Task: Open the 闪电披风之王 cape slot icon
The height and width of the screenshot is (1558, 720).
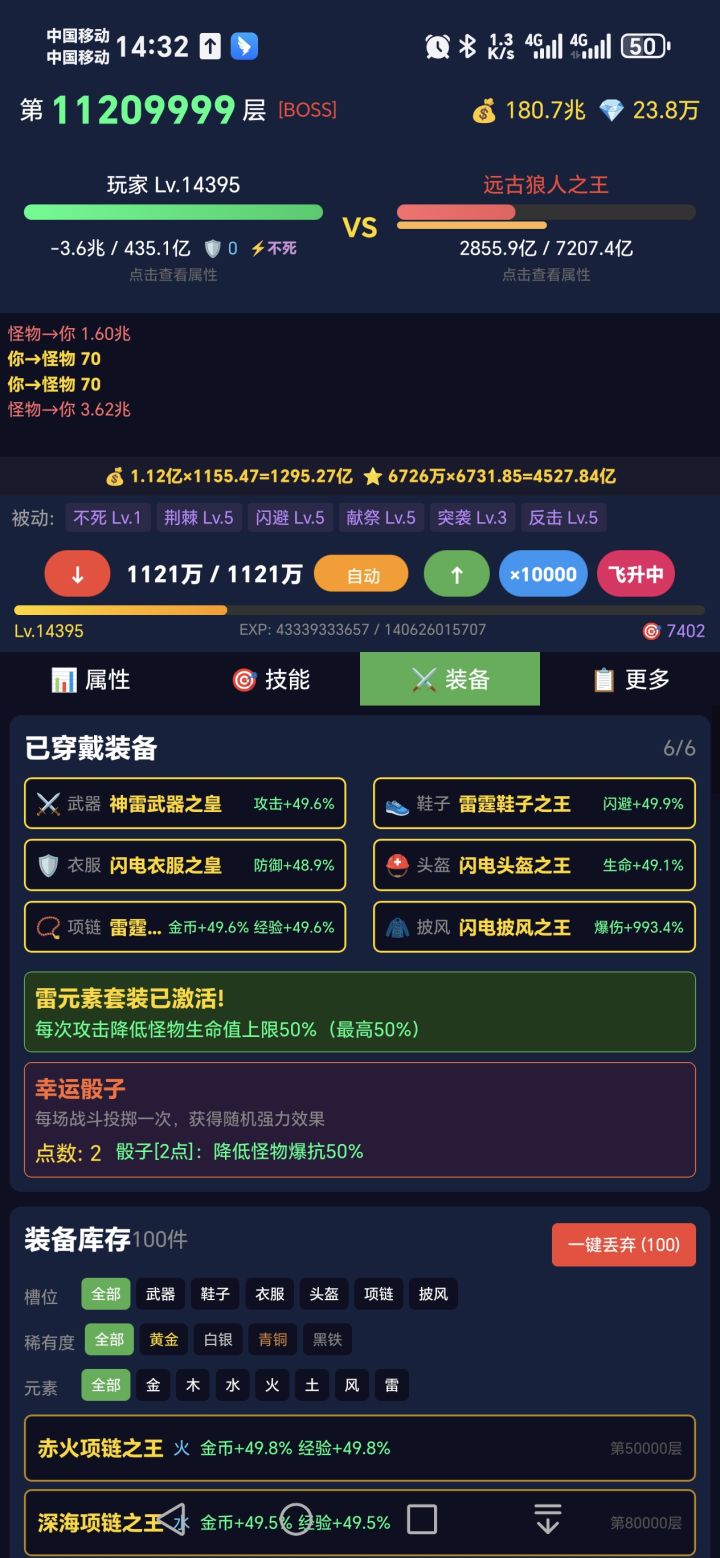Action: pyautogui.click(x=398, y=926)
